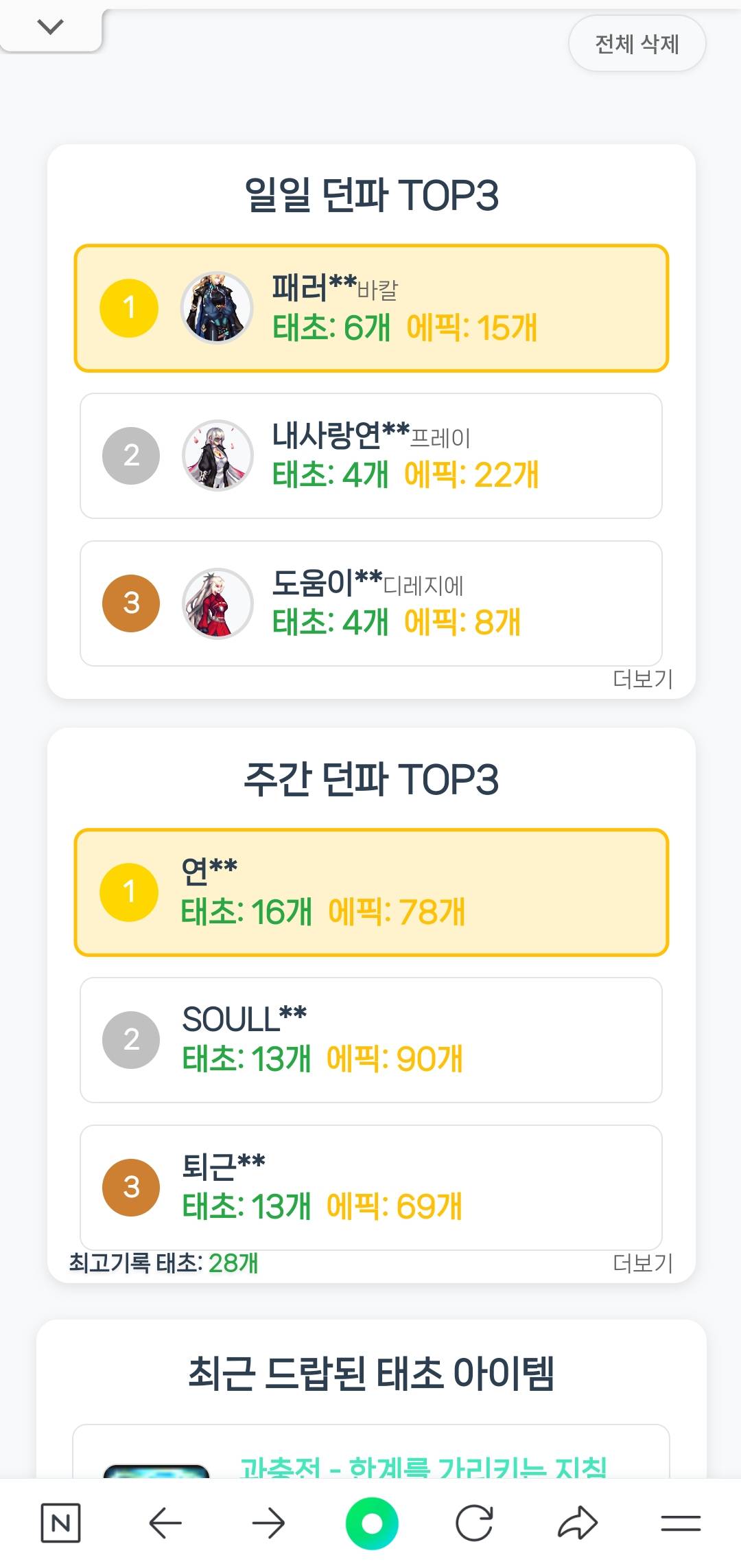The width and height of the screenshot is (741, 1568).
Task: Open the Naver N home button
Action: click(x=61, y=1523)
